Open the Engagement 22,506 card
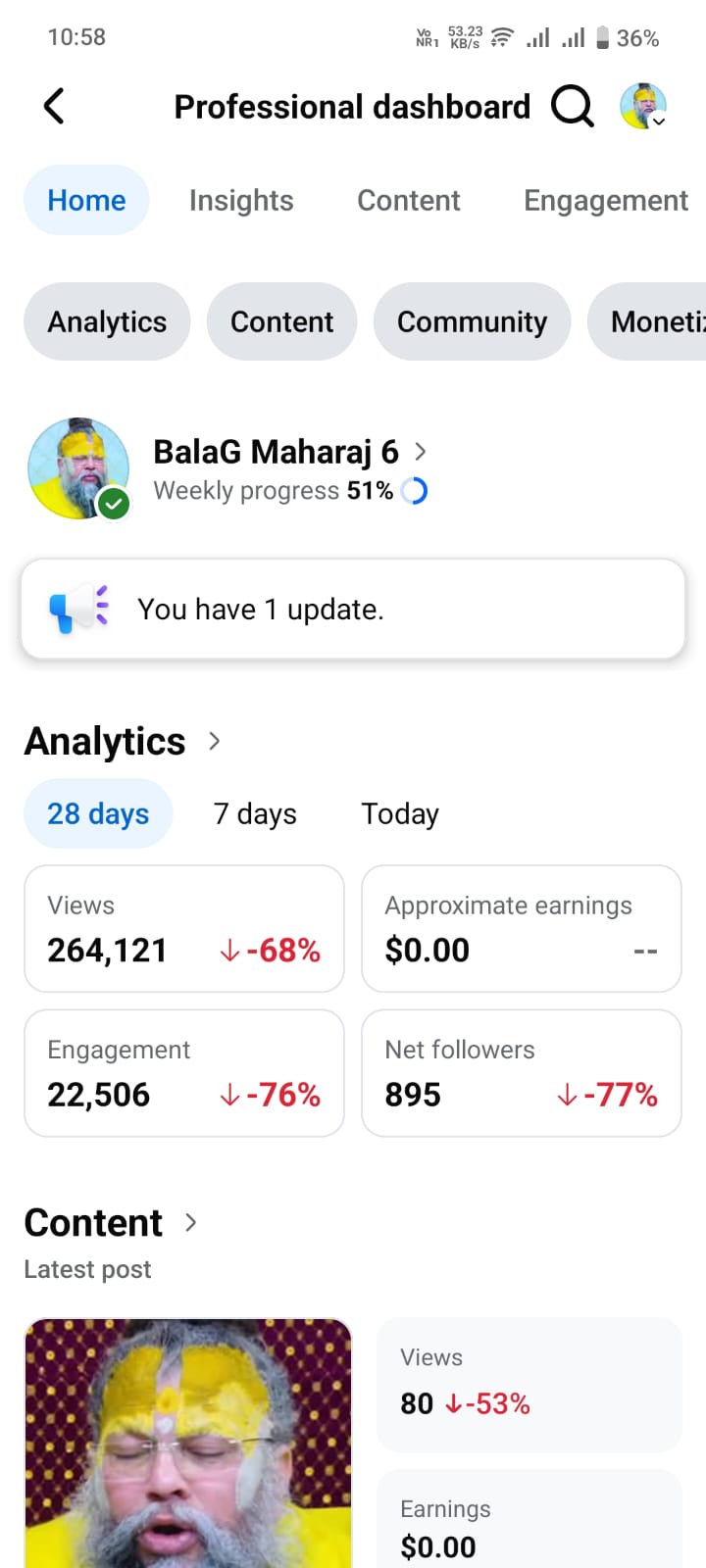Image resolution: width=706 pixels, height=1568 pixels. pyautogui.click(x=184, y=1073)
